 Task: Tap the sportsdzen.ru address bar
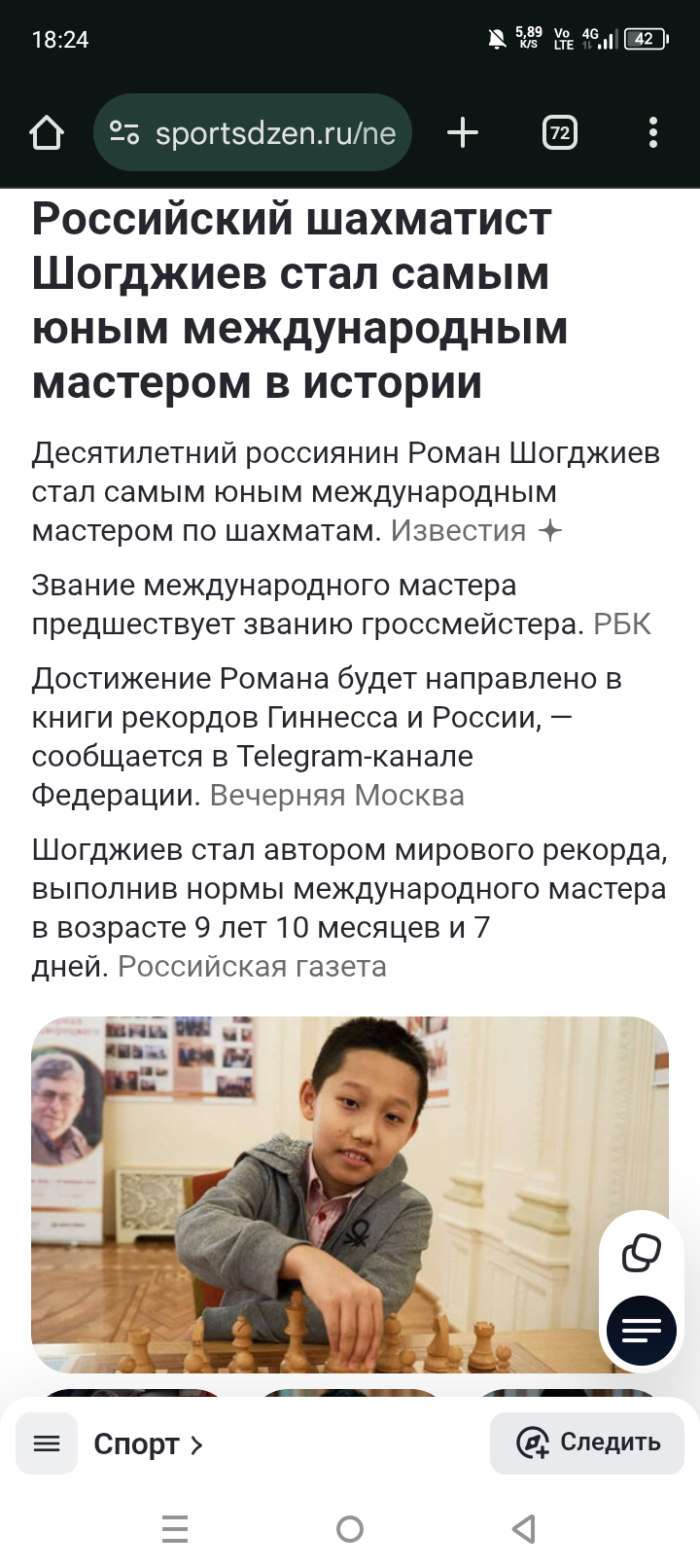pos(253,132)
